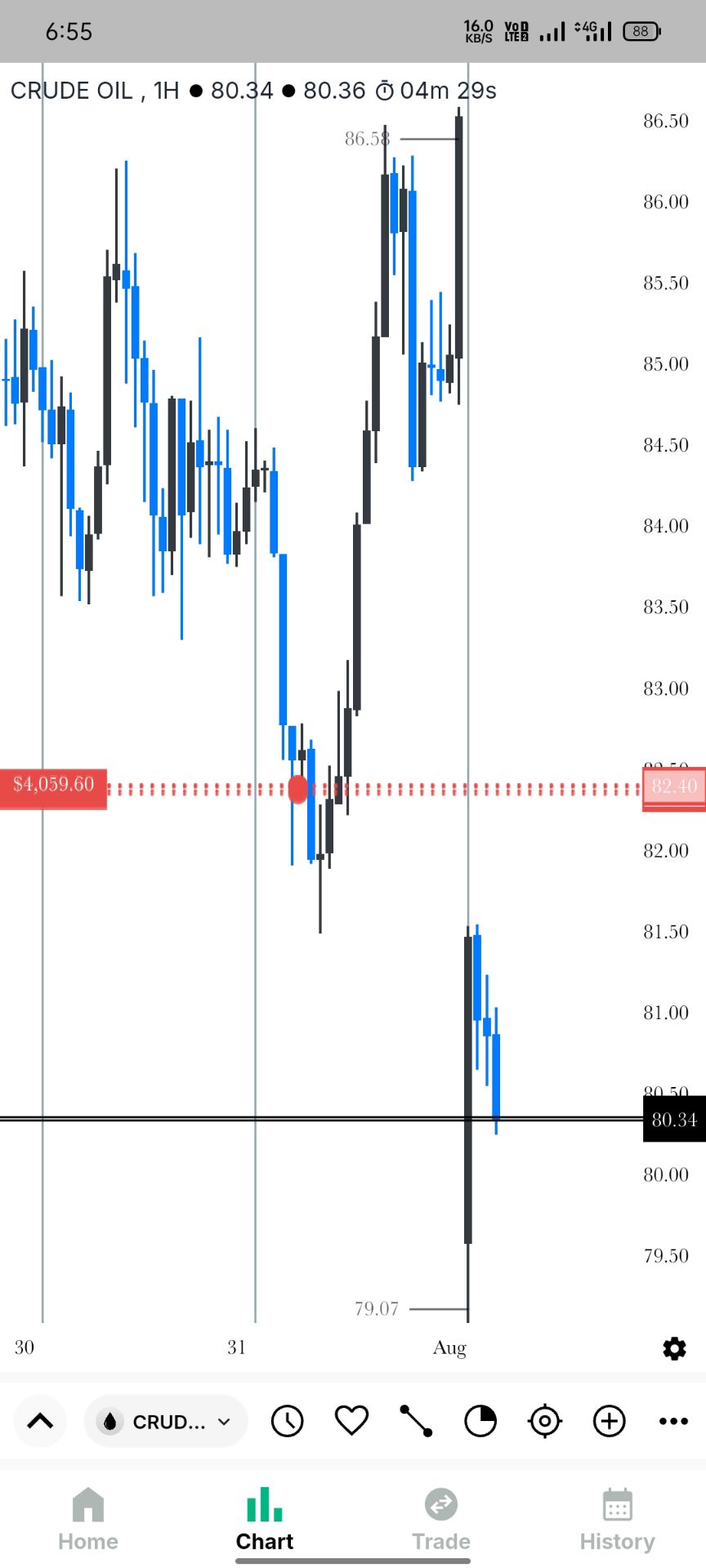Open the History tab
Viewport: 706px width, 1568px height.
[x=618, y=1520]
